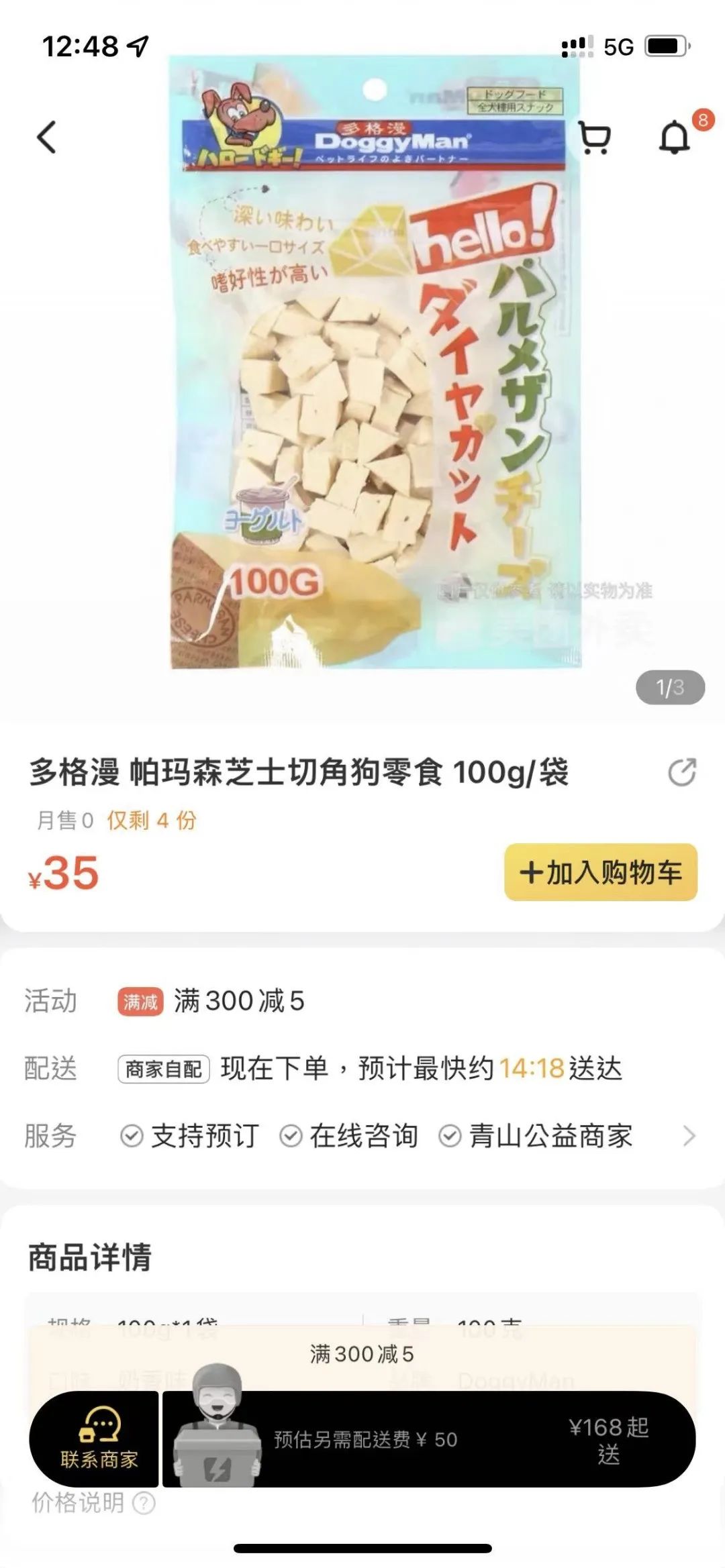Expand the 服务 details row

pos(688,1136)
